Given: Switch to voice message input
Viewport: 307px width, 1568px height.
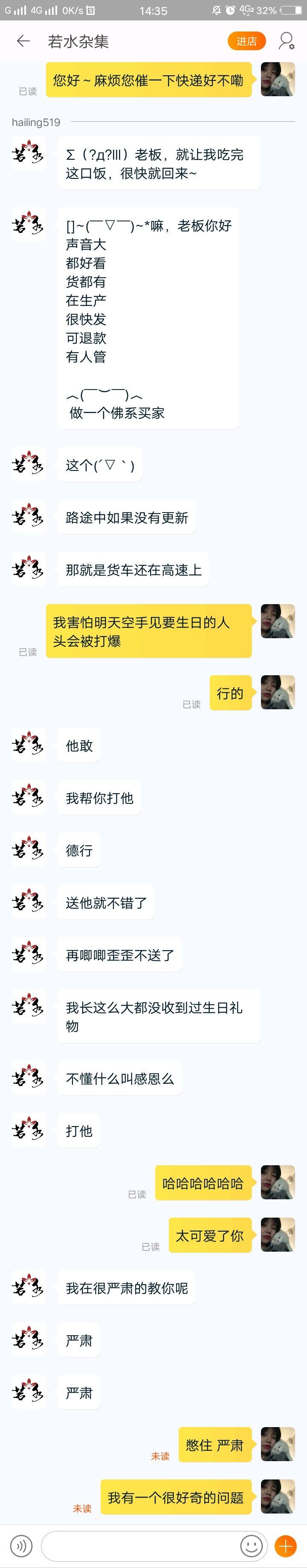Looking at the screenshot, I should pos(22,1545).
